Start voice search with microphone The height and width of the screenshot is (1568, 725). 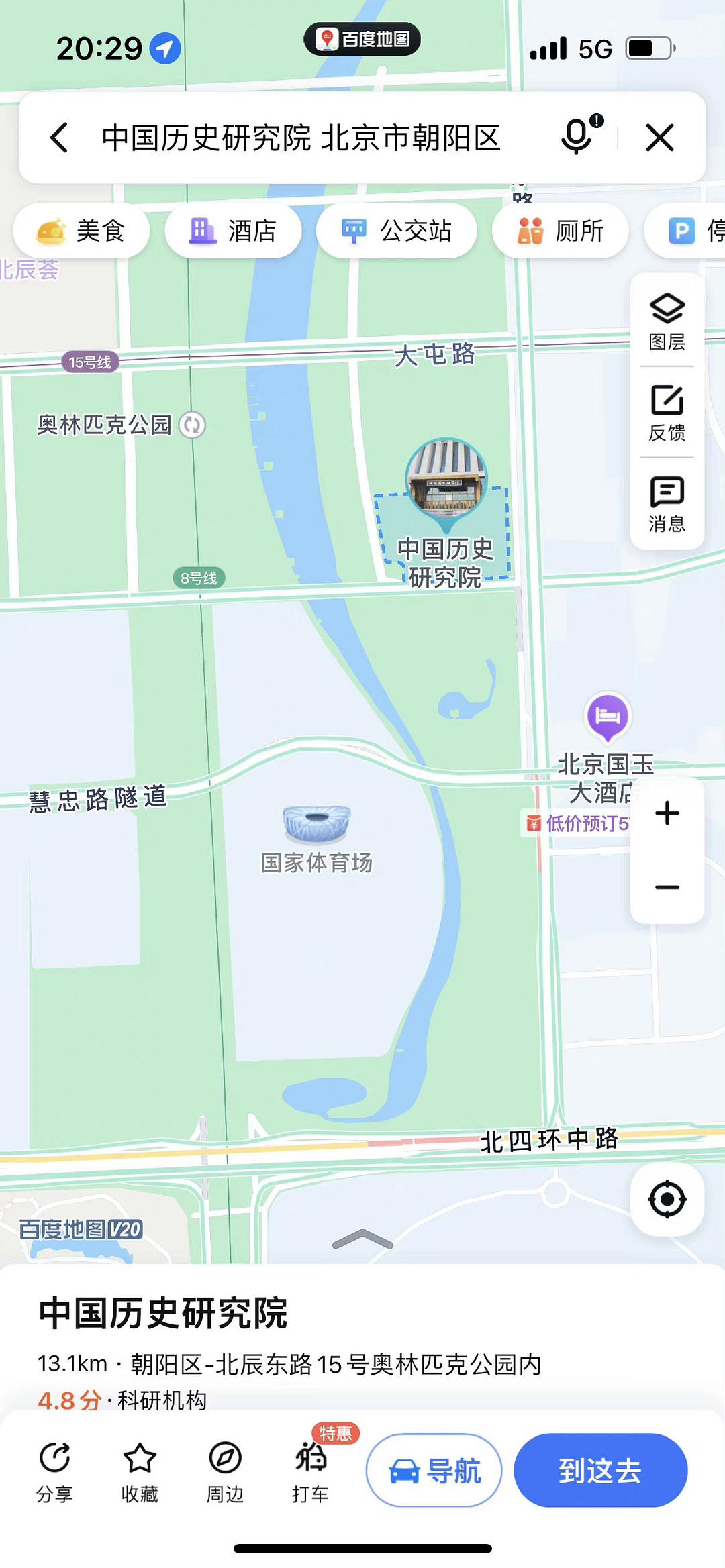tap(577, 136)
